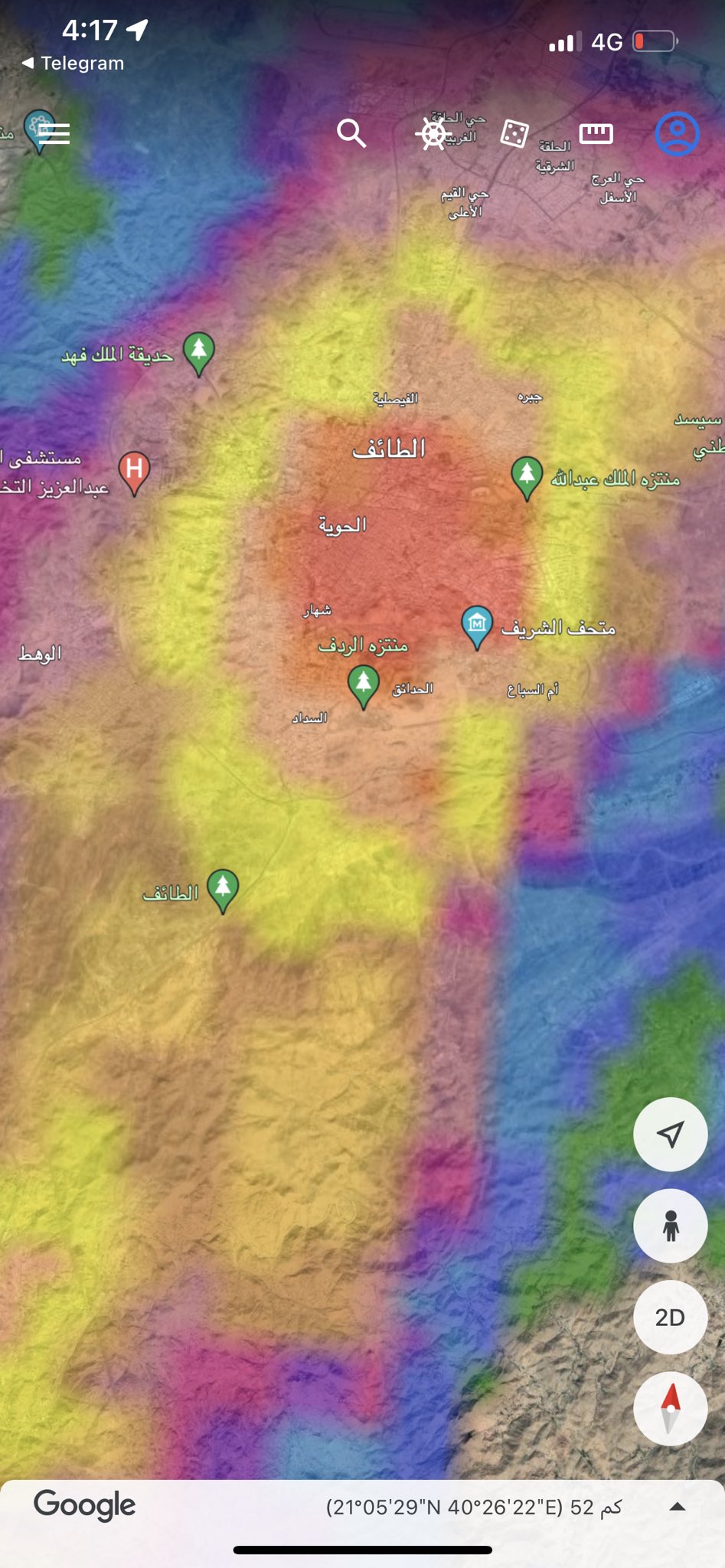Open Voyager ship wheel icon
The image size is (725, 1568).
(x=433, y=134)
